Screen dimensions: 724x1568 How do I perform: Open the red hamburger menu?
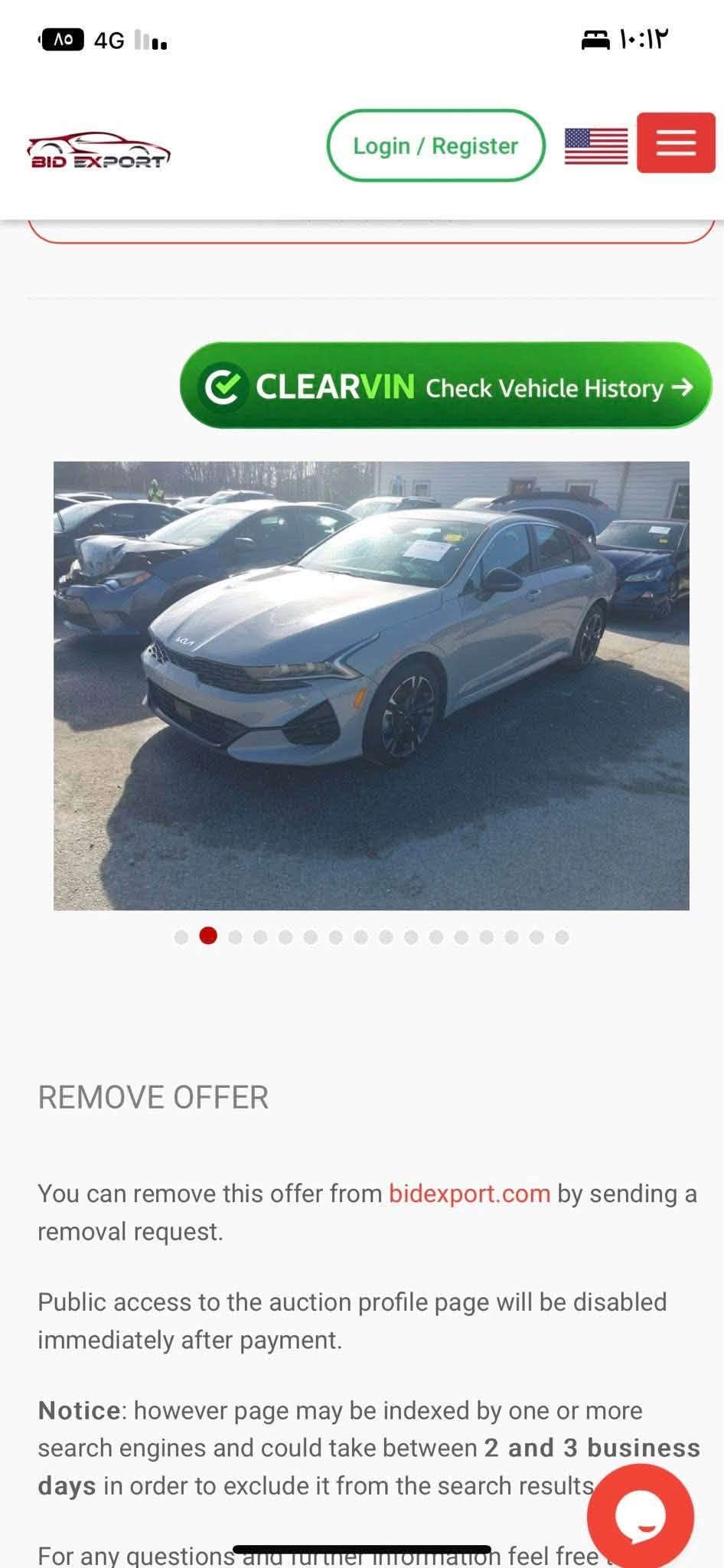click(x=676, y=143)
